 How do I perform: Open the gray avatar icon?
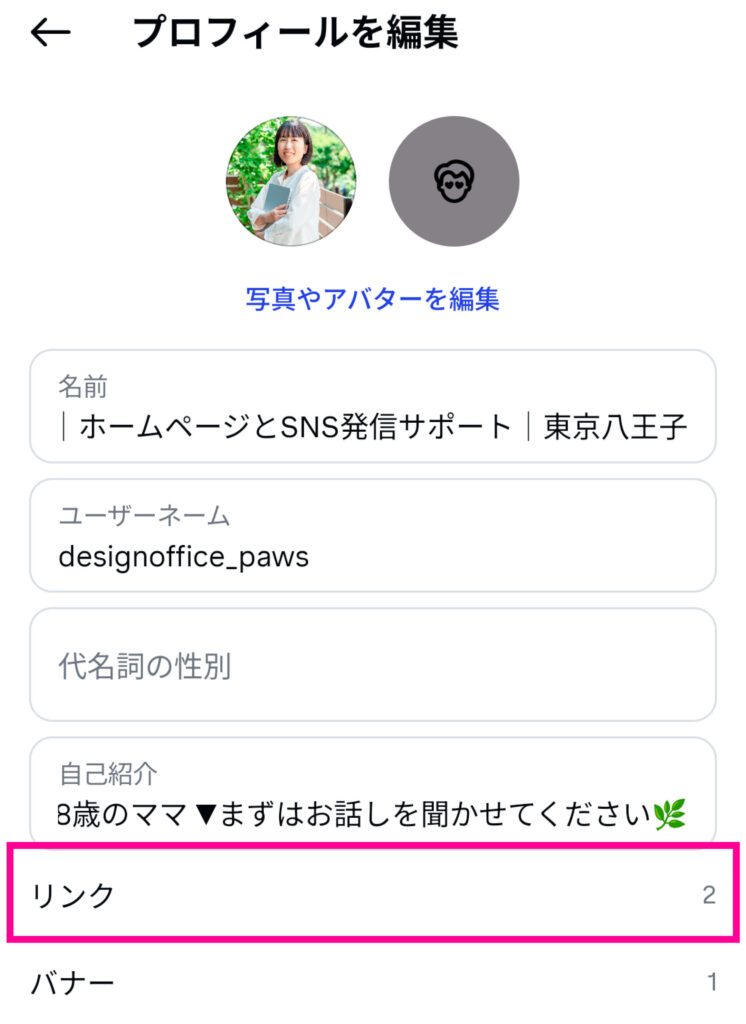point(454,181)
